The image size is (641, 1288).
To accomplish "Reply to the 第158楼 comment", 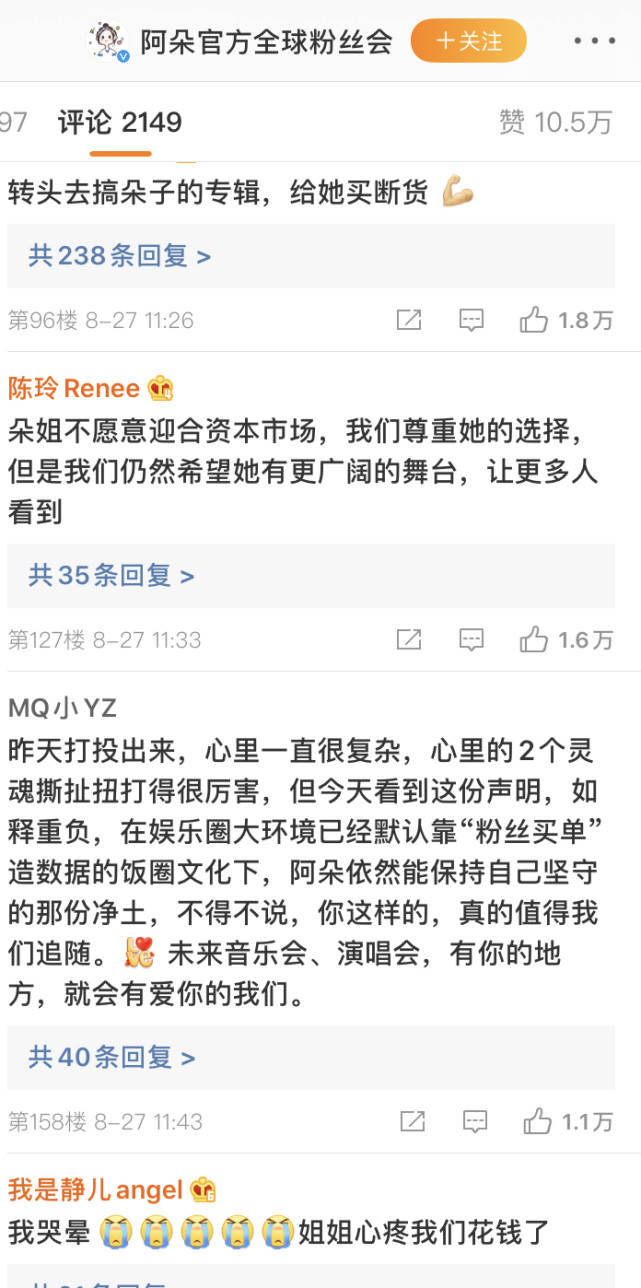I will coord(475,1121).
